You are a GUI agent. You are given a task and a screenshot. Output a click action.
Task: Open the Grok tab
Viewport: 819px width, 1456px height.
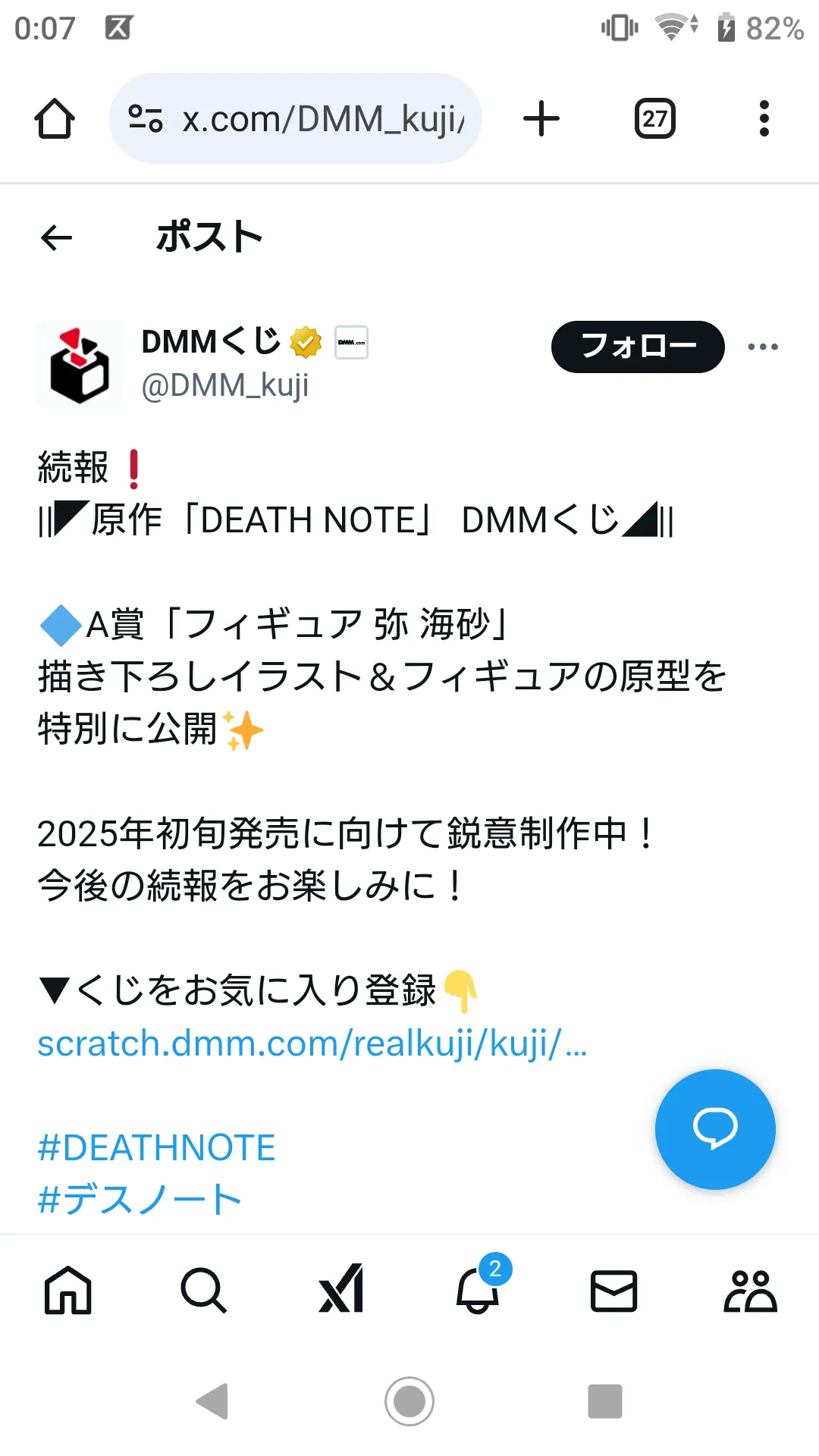[x=341, y=1290]
